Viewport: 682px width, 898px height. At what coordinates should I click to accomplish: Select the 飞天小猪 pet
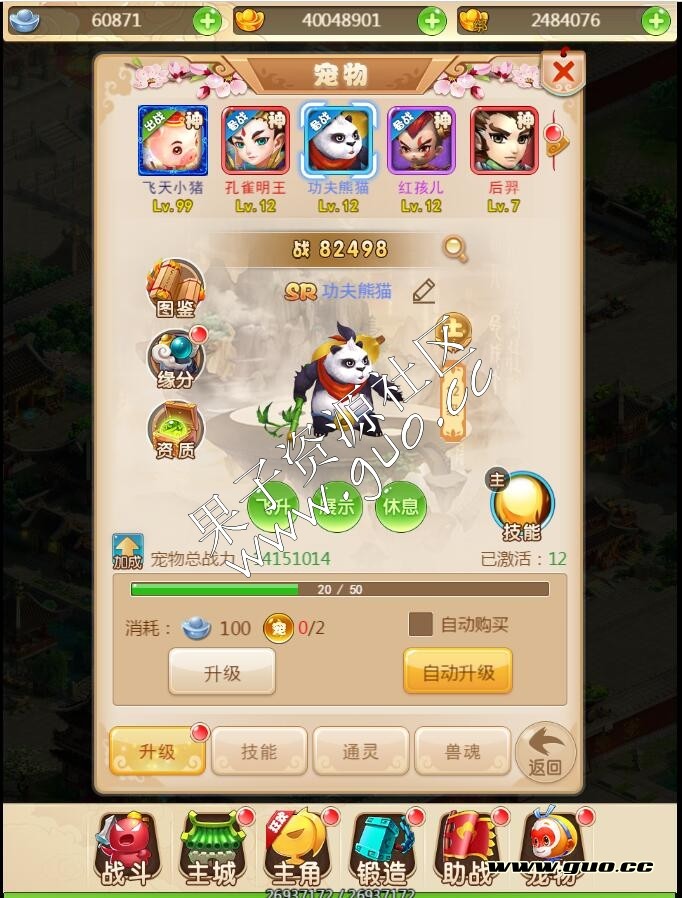tap(173, 141)
